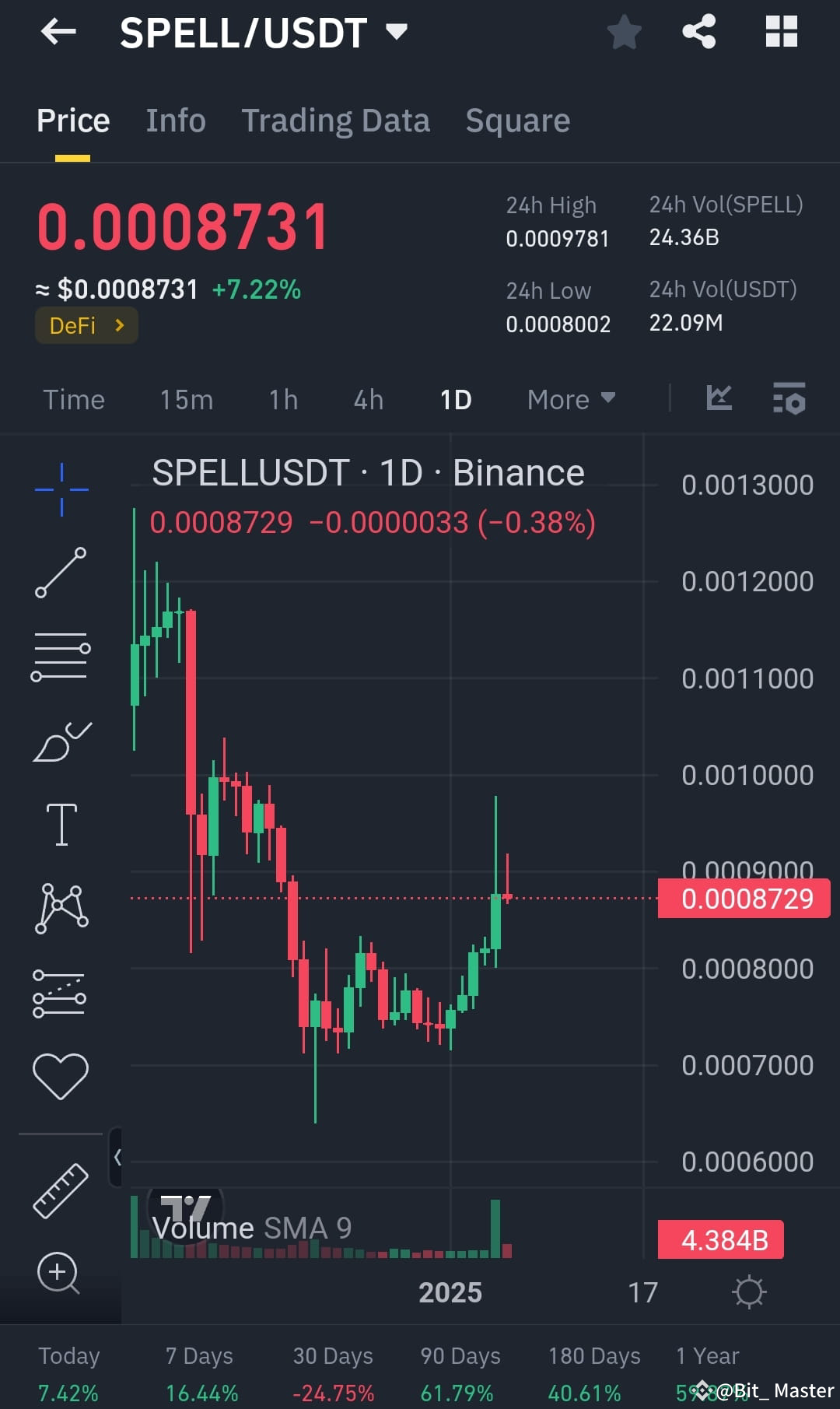Collapse the drawing toolbar with side chevron
This screenshot has width=840, height=1409.
point(118,1155)
